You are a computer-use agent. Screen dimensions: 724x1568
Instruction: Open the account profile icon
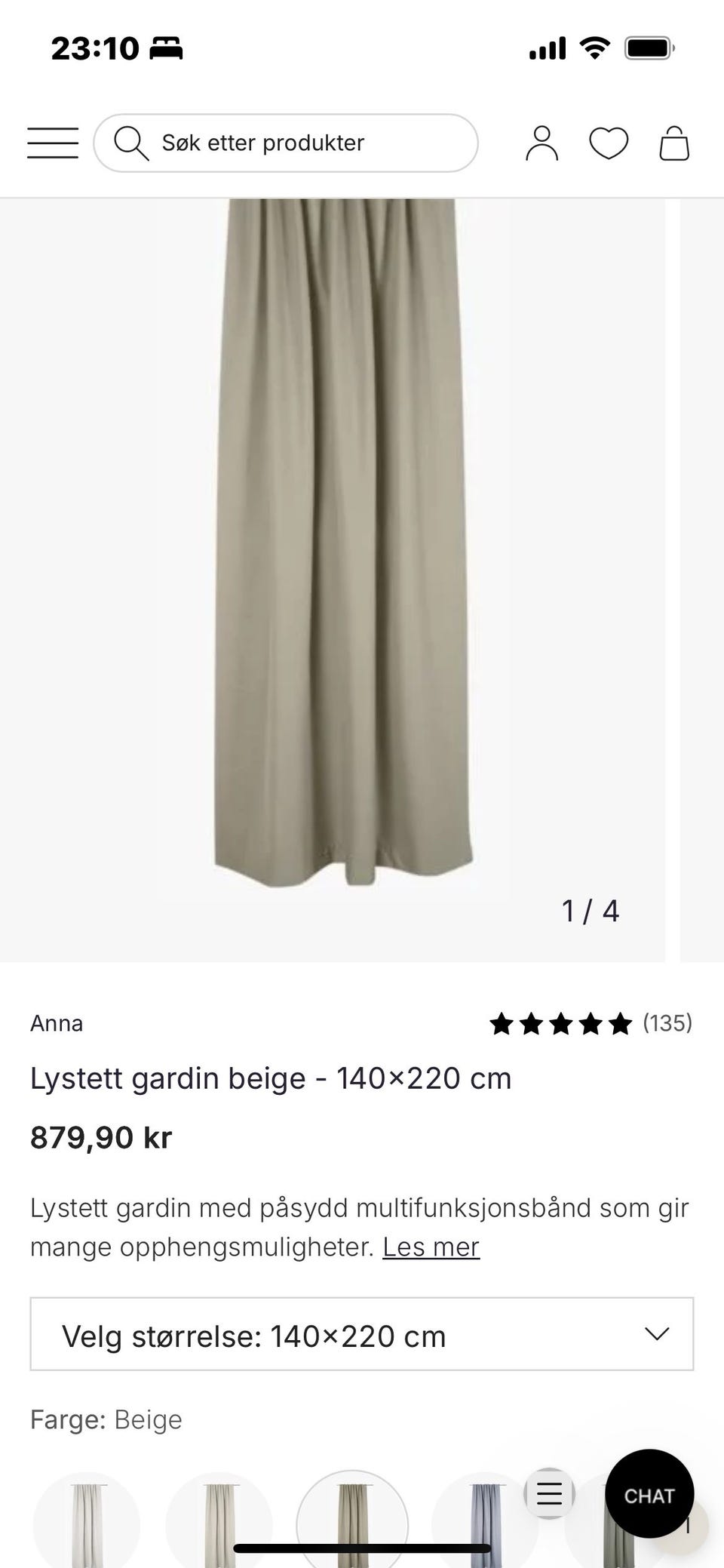(541, 143)
